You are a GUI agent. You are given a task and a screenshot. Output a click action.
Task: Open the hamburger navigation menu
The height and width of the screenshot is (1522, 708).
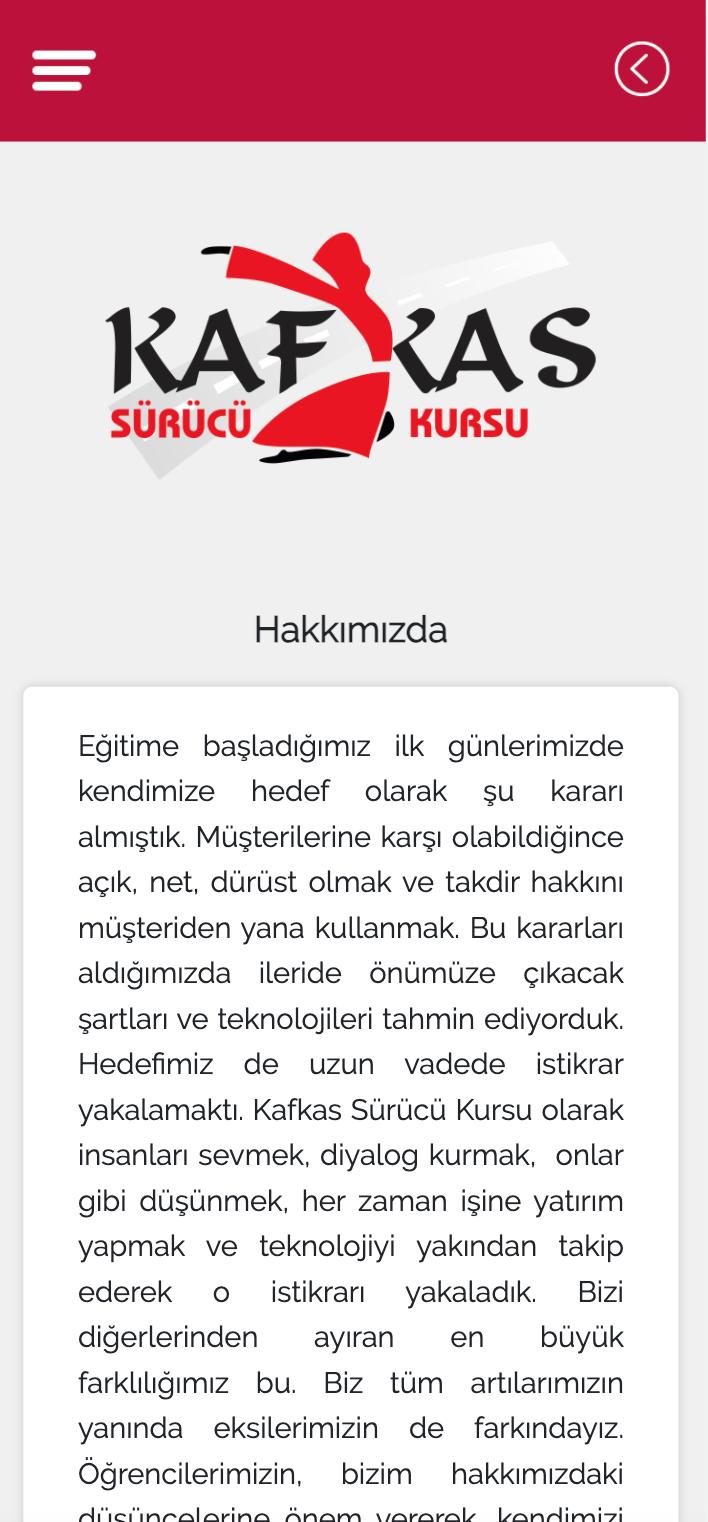pyautogui.click(x=64, y=70)
